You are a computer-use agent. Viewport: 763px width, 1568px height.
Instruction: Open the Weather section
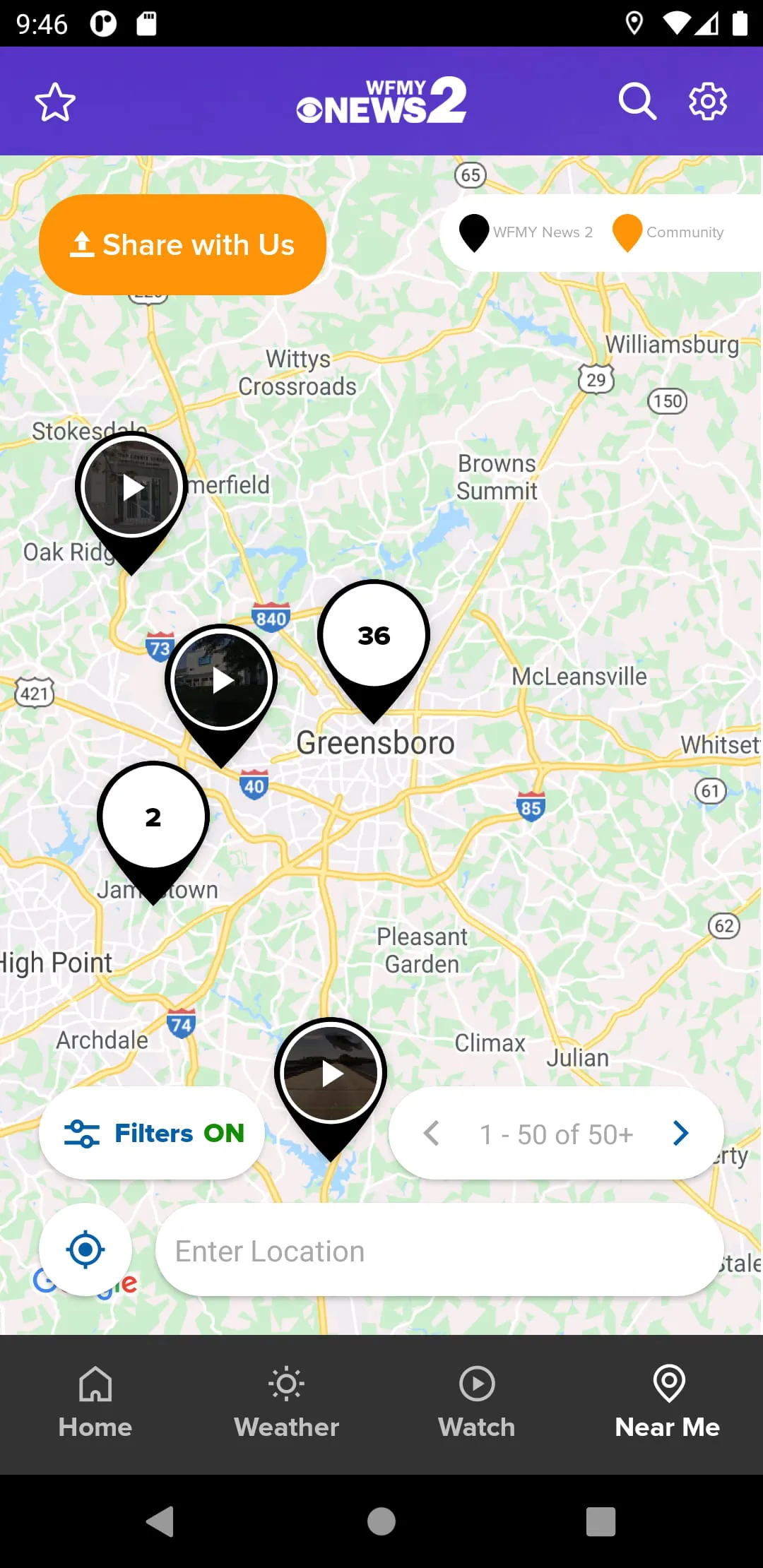coord(285,1384)
